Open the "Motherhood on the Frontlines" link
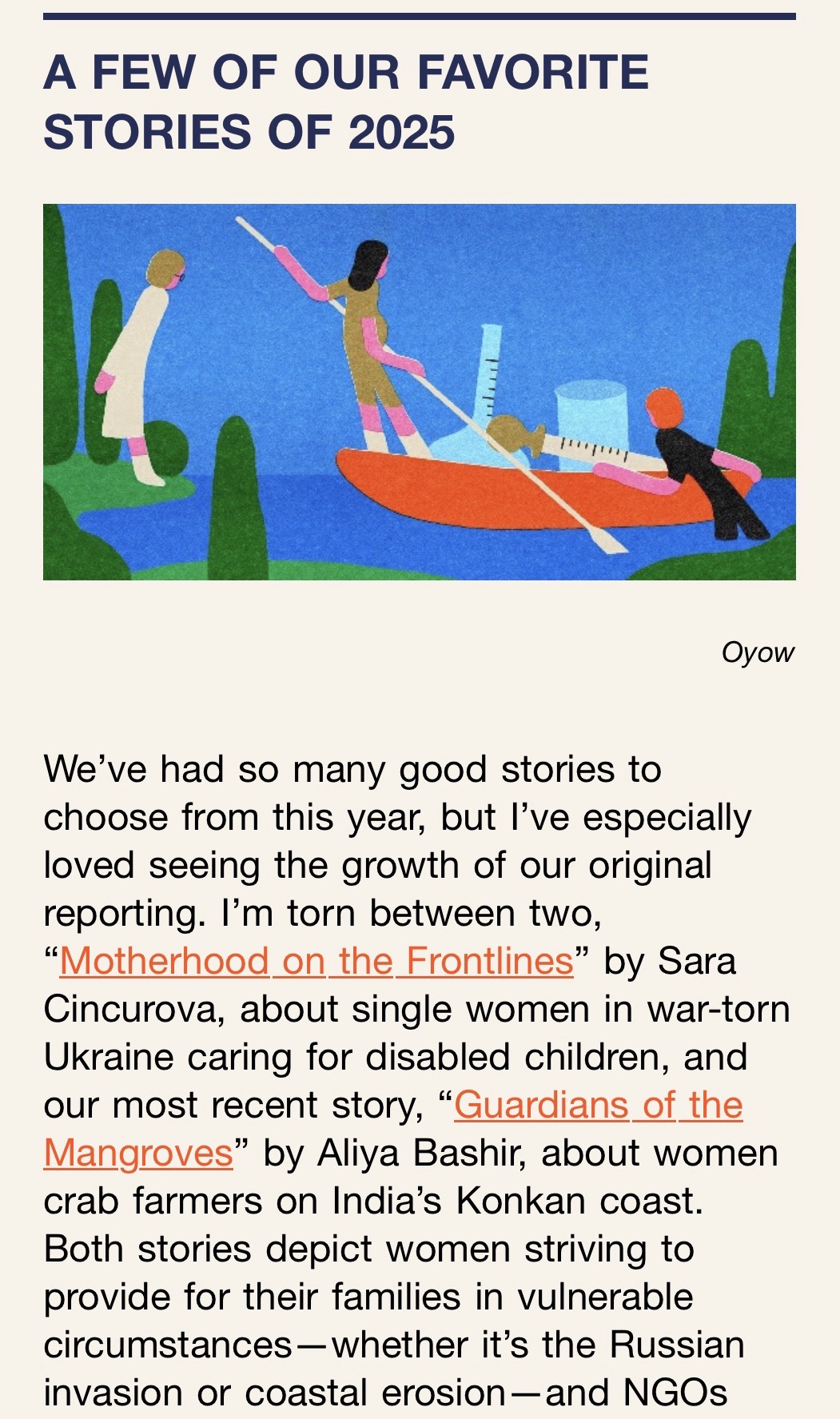 [x=316, y=961]
